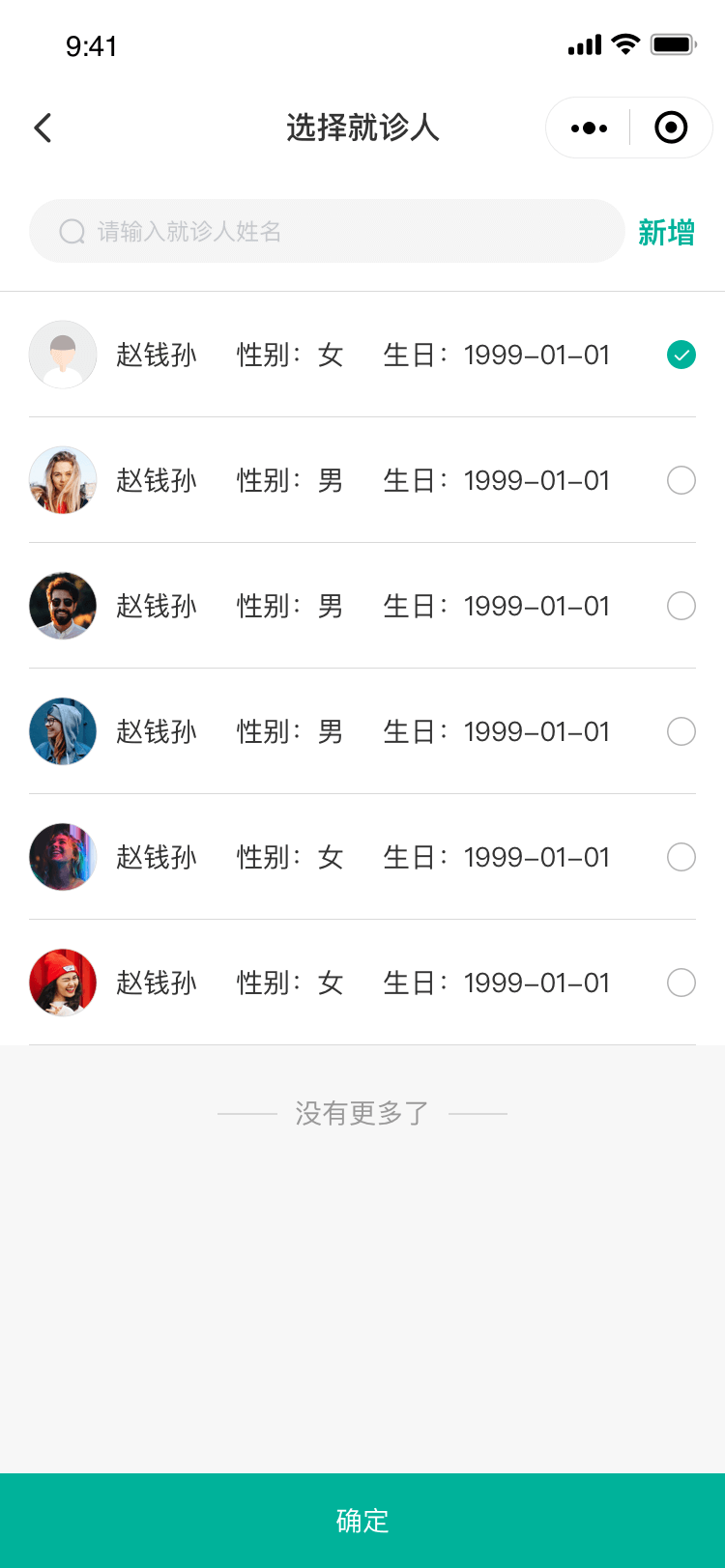Go back from the 选择就诊人 page
The height and width of the screenshot is (1568, 725).
pos(43,128)
